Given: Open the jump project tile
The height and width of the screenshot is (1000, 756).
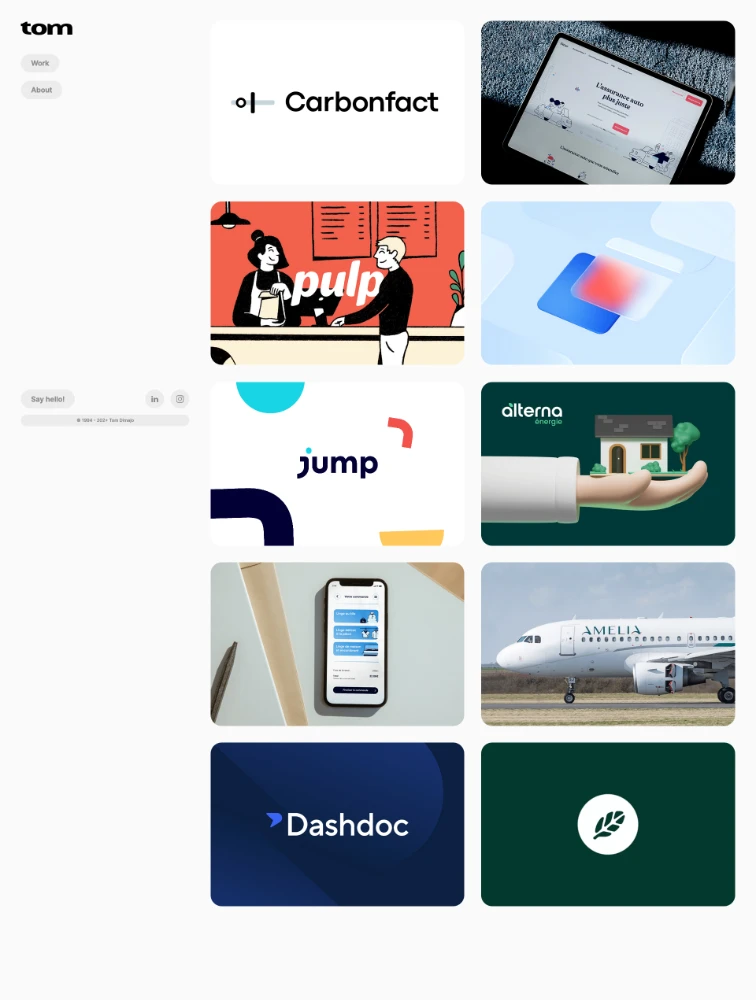Looking at the screenshot, I should point(337,463).
